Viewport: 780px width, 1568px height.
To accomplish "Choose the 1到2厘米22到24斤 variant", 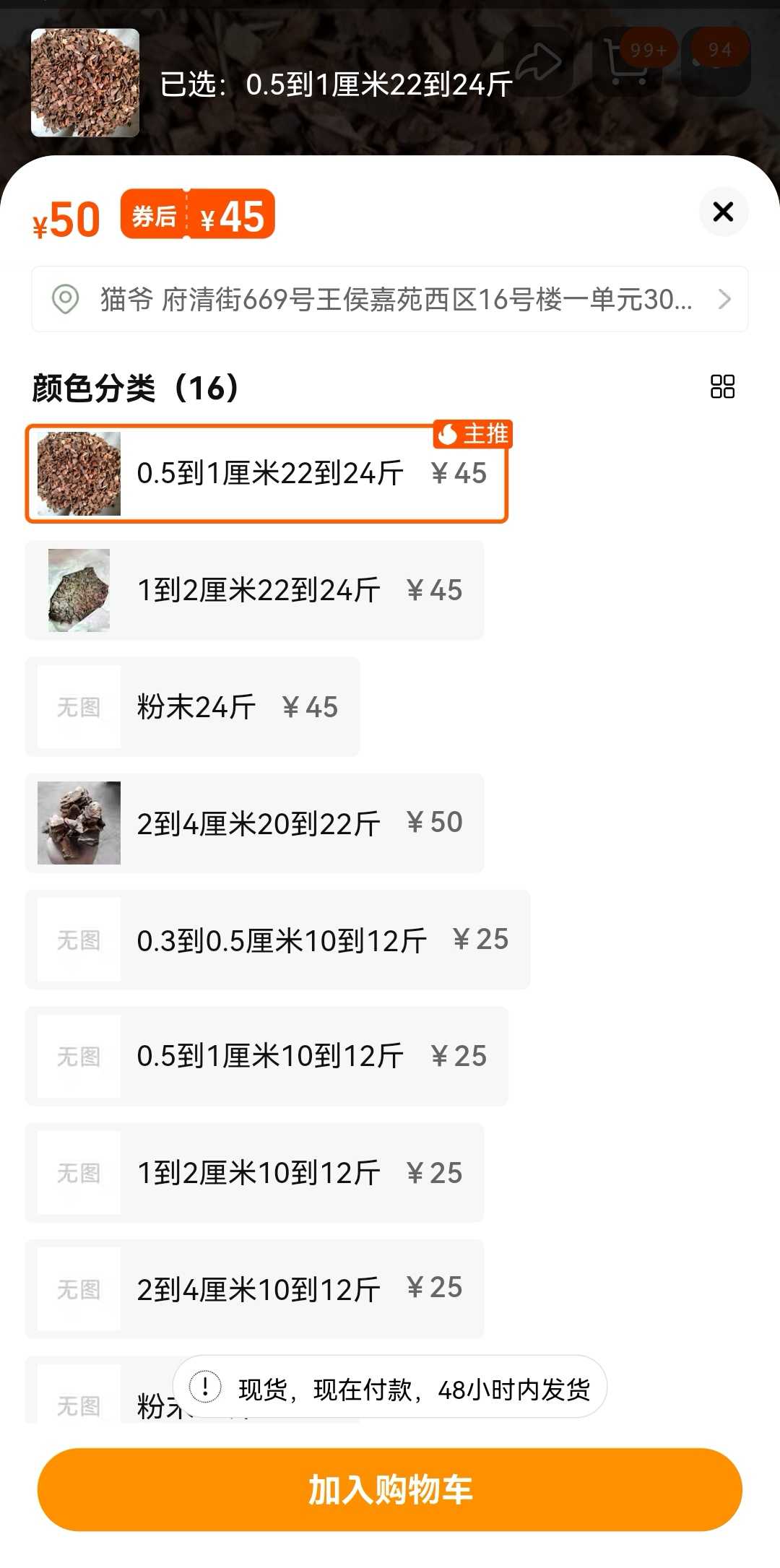I will pyautogui.click(x=254, y=590).
